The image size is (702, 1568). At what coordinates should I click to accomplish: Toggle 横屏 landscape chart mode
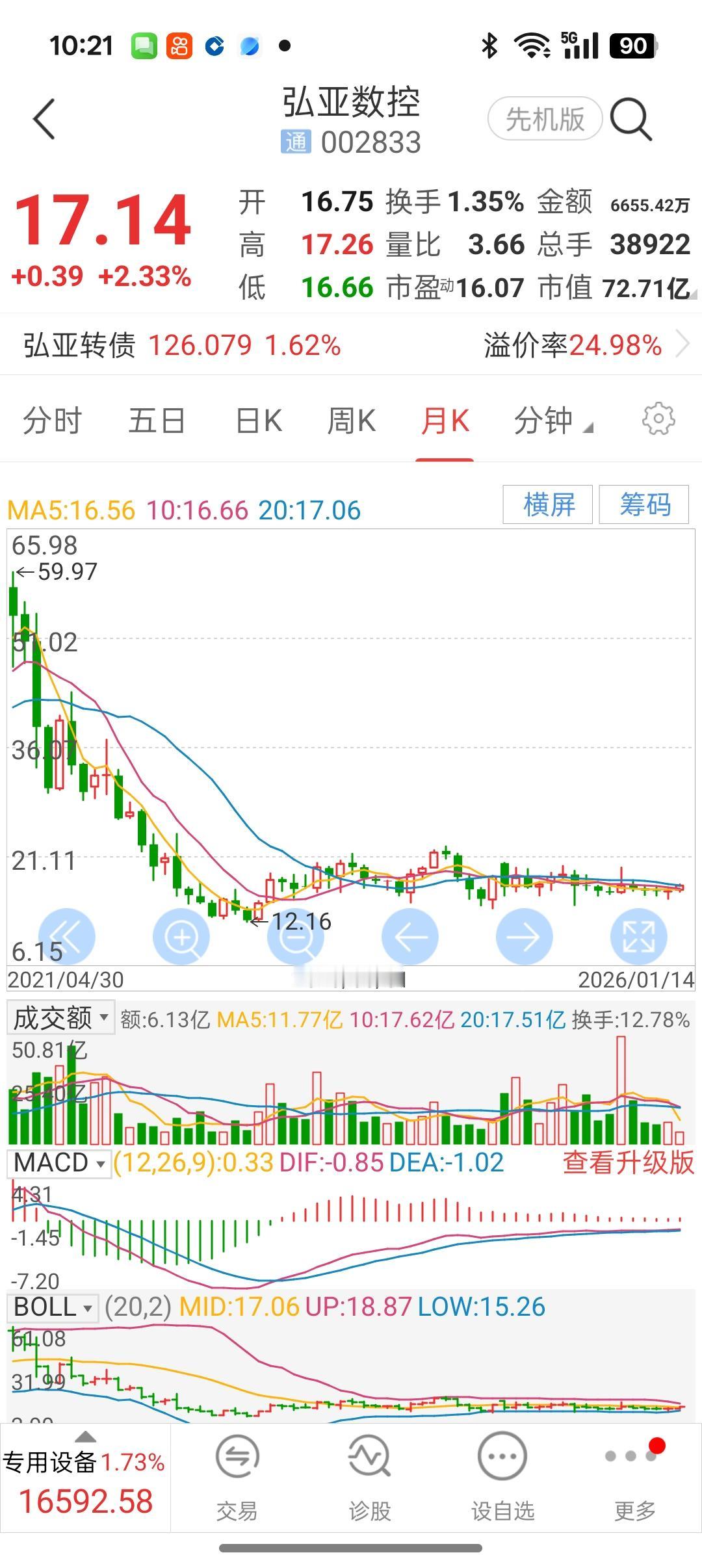(x=547, y=505)
